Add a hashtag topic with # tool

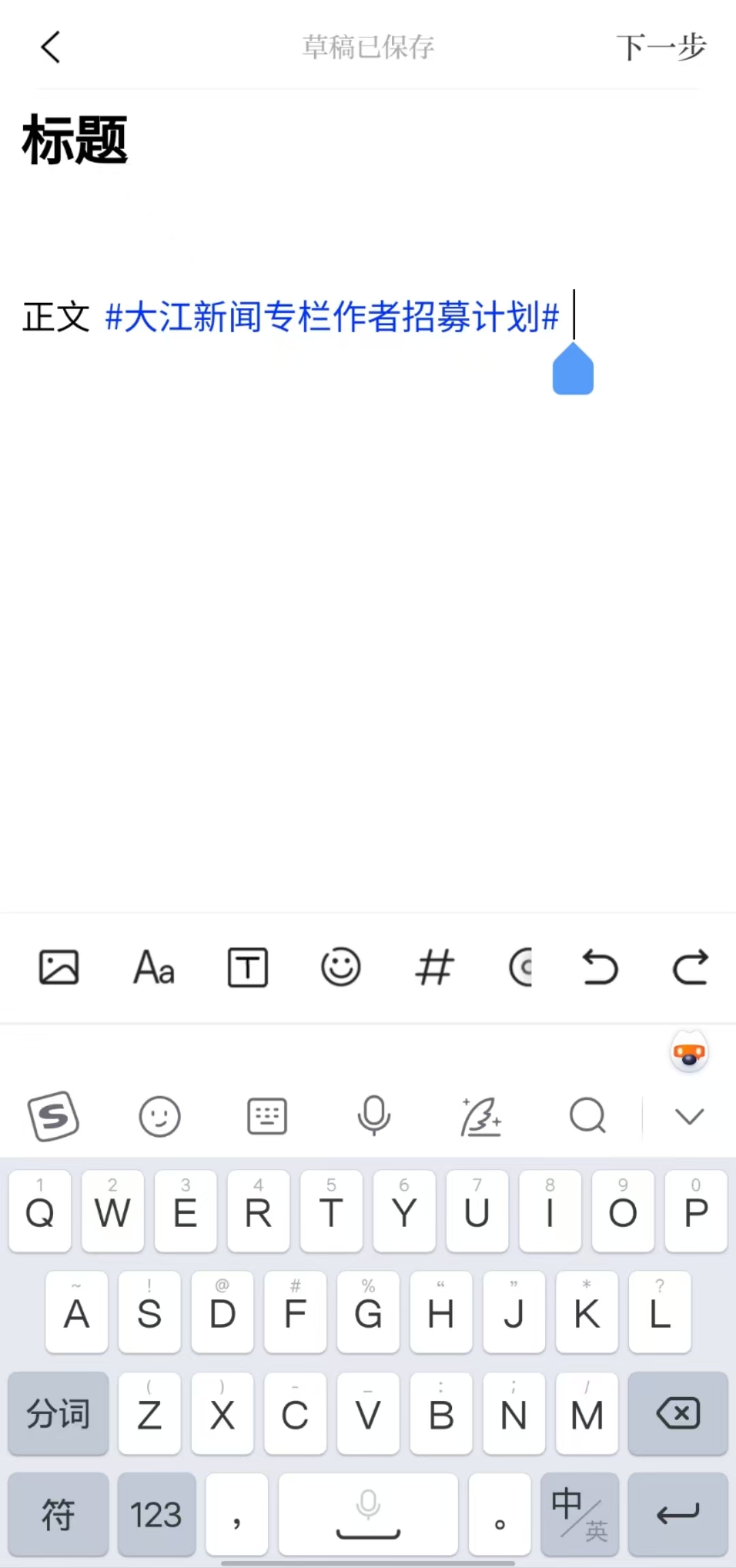point(434,967)
